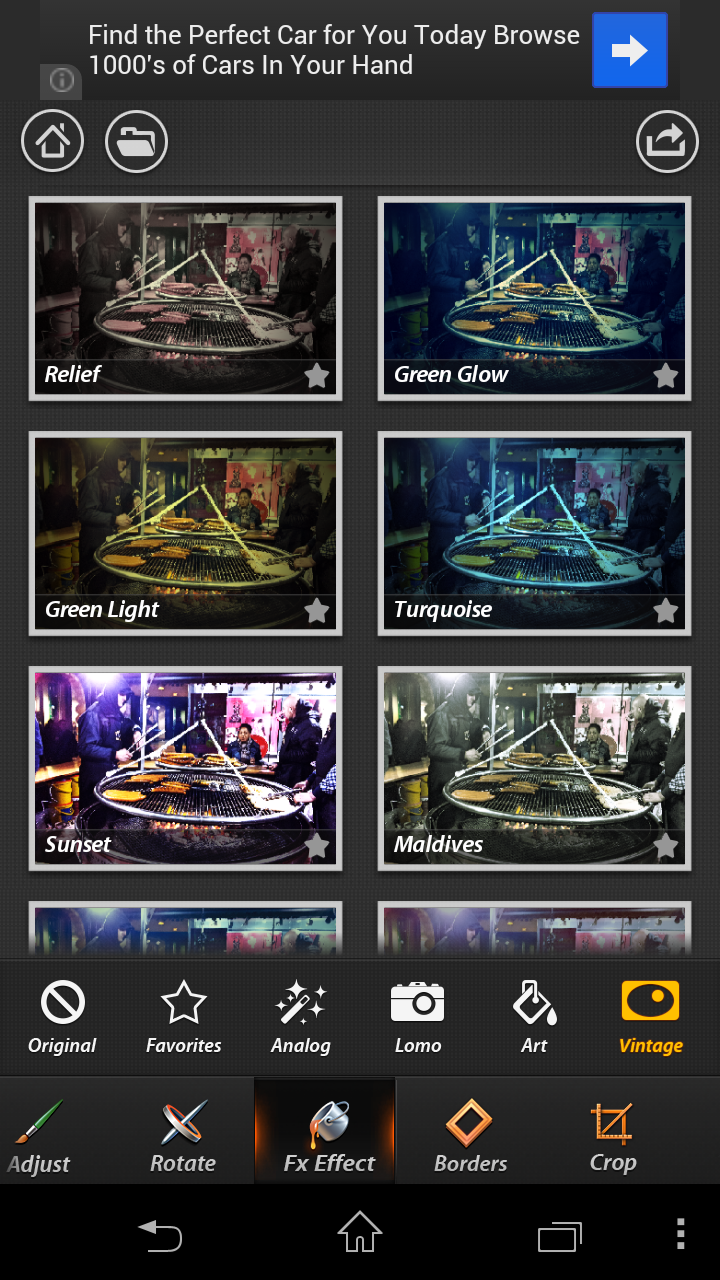Apply the Relief effect
720x1280 pixels.
[186, 298]
